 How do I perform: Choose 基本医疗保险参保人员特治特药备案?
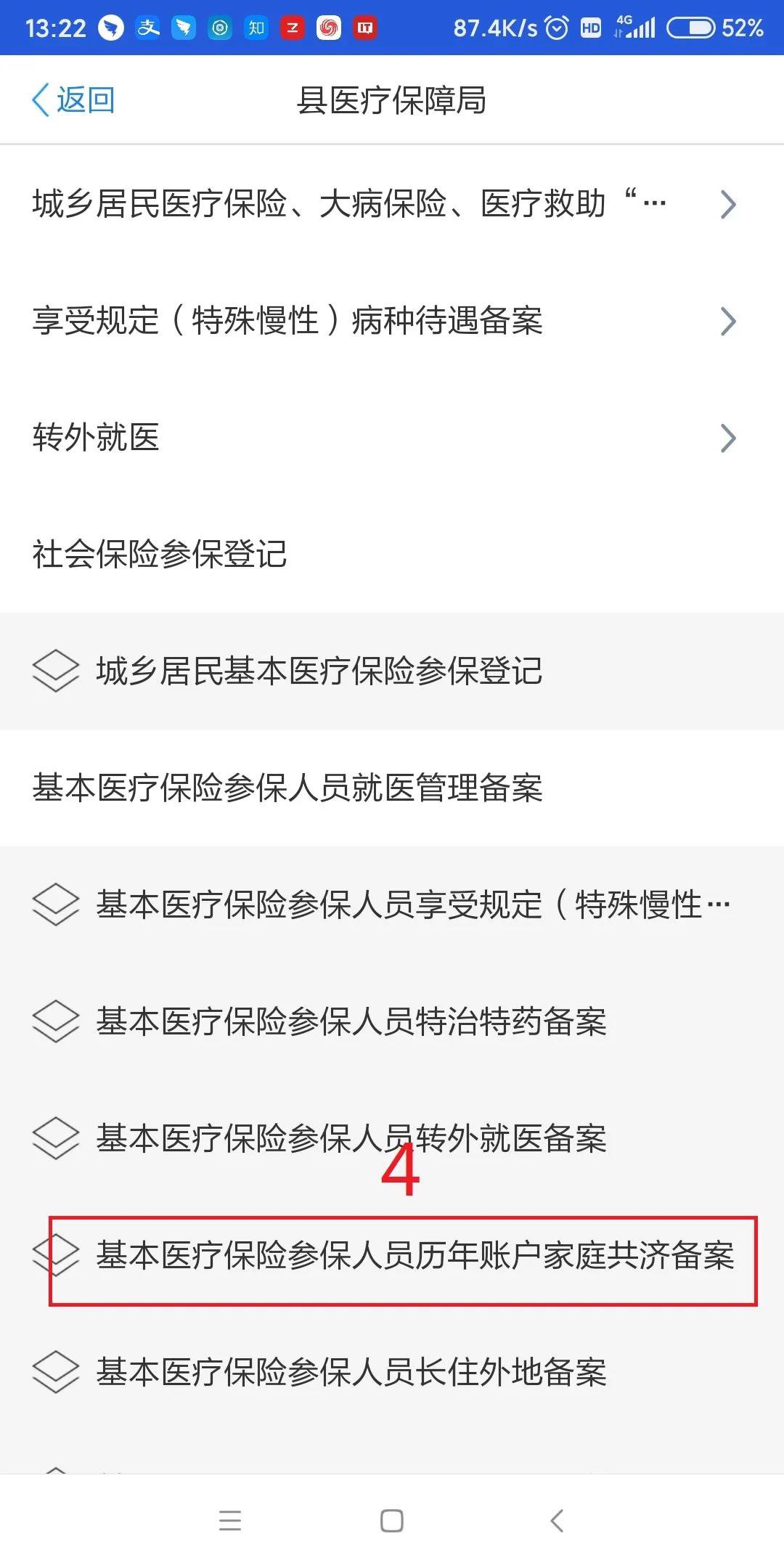pos(351,1022)
